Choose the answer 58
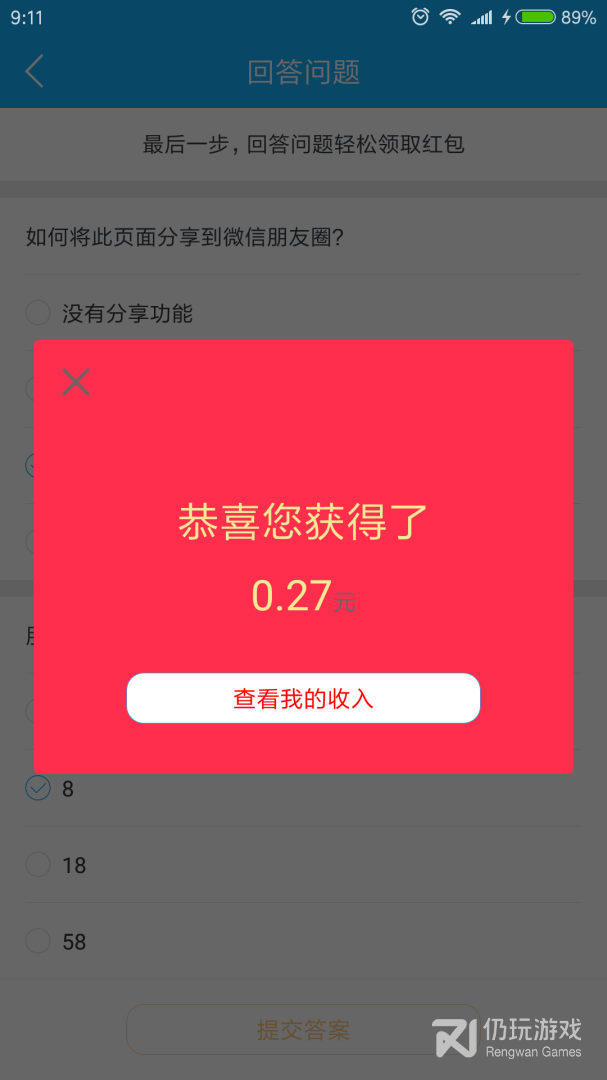Image resolution: width=607 pixels, height=1080 pixels. 303,941
